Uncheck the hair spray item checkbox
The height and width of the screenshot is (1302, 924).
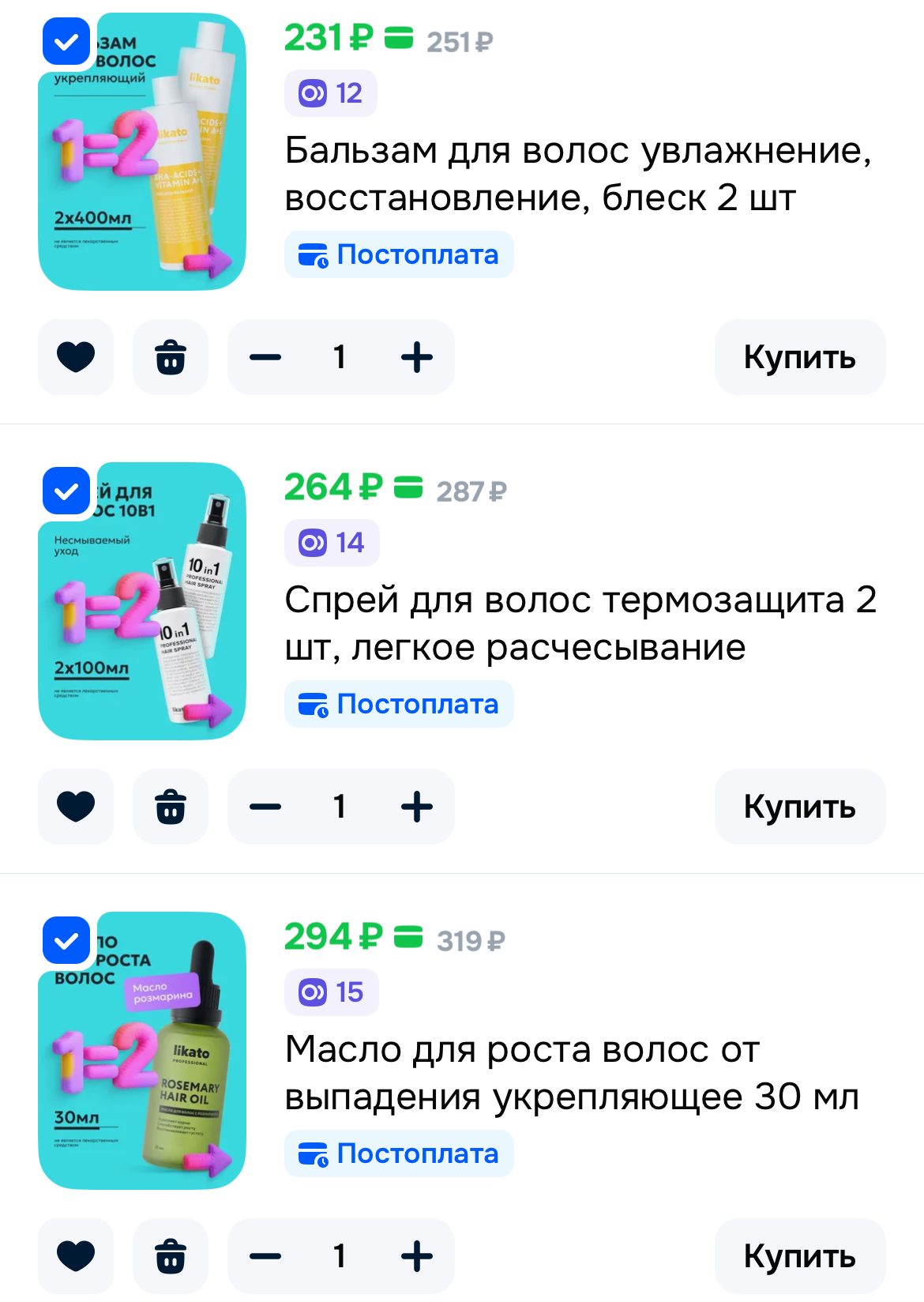[66, 491]
